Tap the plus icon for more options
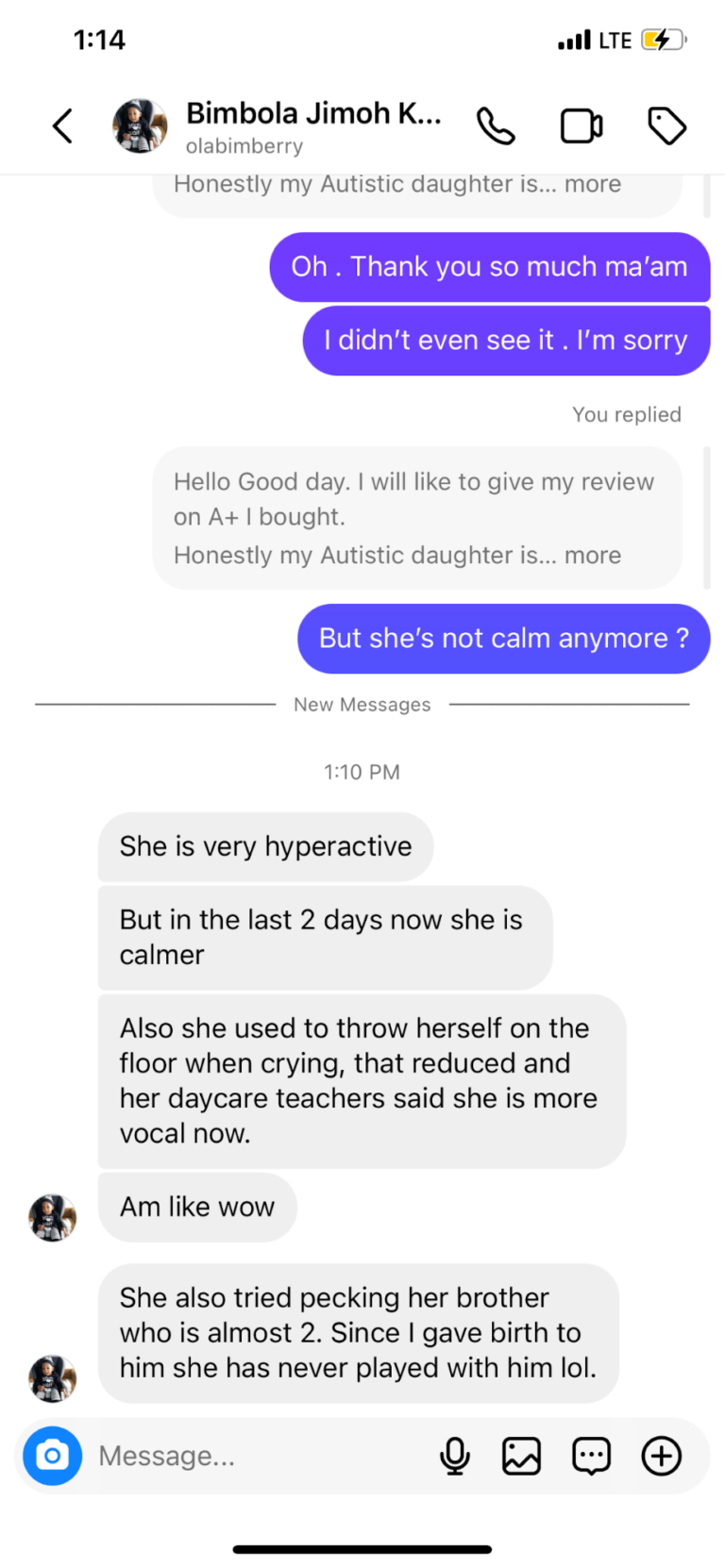Viewport: 725px width, 1568px height. coord(662,1456)
